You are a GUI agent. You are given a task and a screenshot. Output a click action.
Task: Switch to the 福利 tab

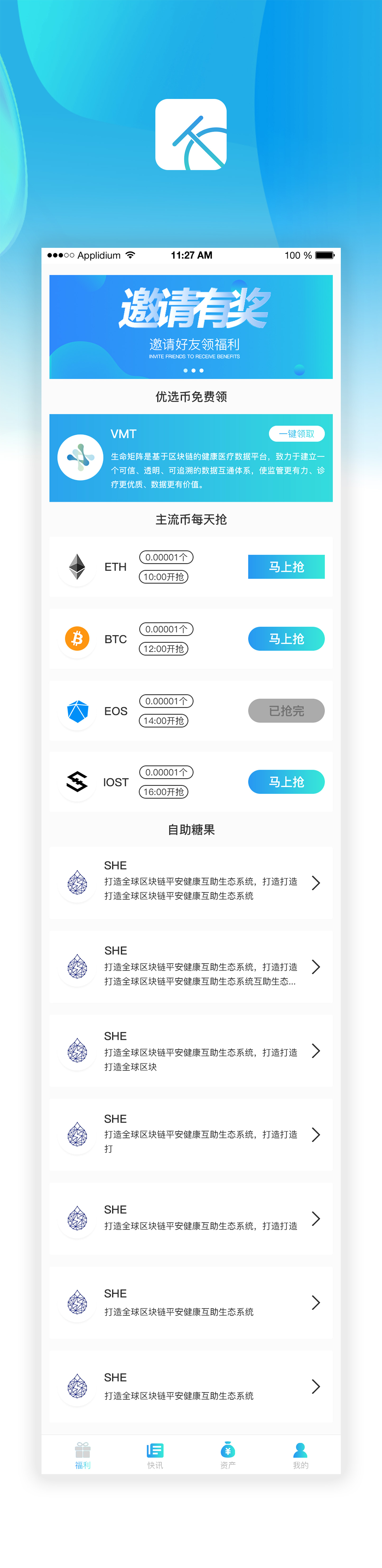click(83, 1455)
